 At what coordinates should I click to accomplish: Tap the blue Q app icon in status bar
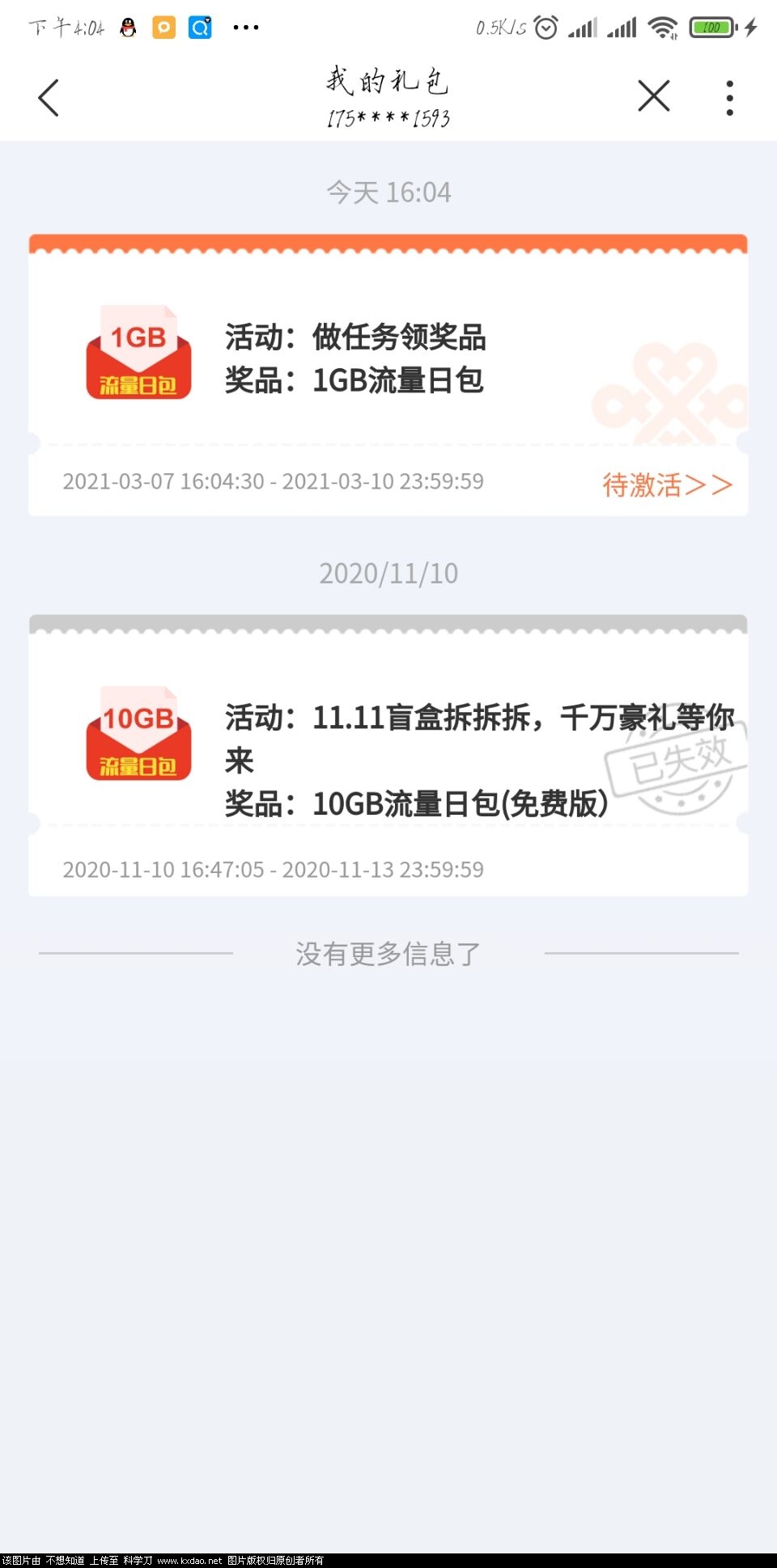pos(198,27)
